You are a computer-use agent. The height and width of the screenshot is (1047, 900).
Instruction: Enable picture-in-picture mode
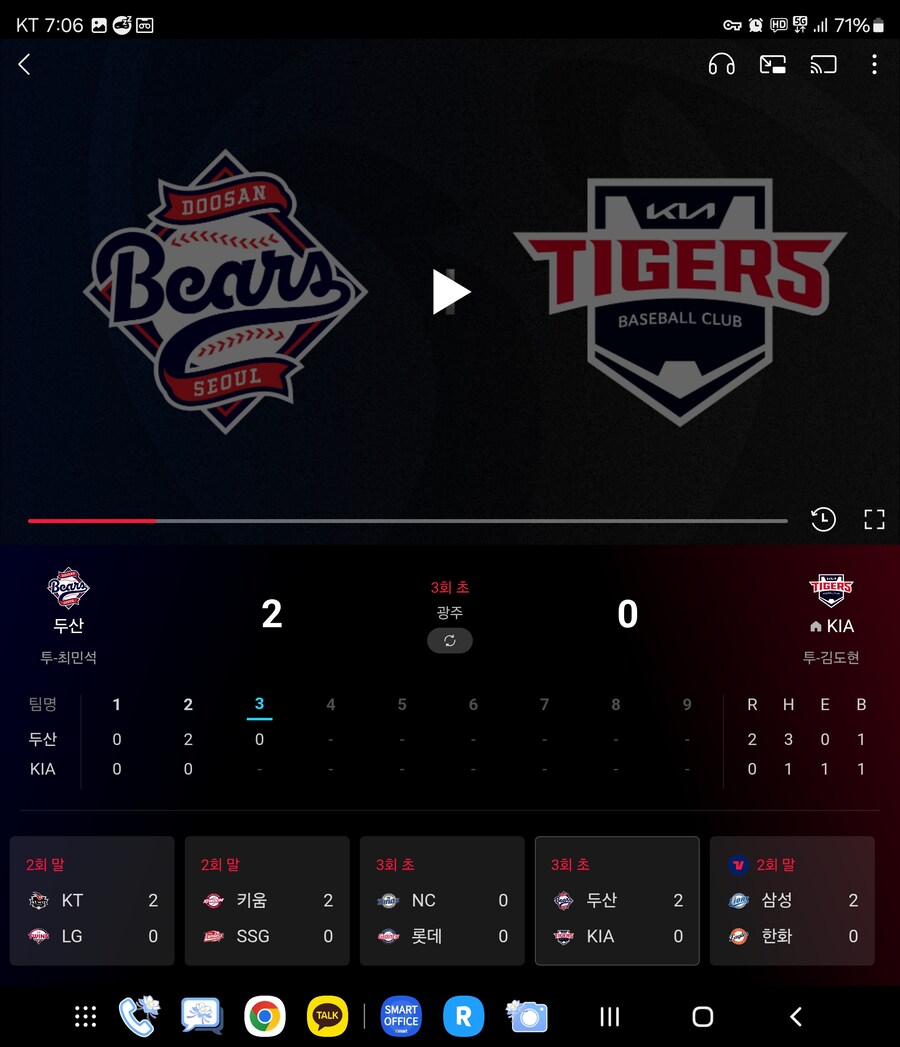[772, 65]
